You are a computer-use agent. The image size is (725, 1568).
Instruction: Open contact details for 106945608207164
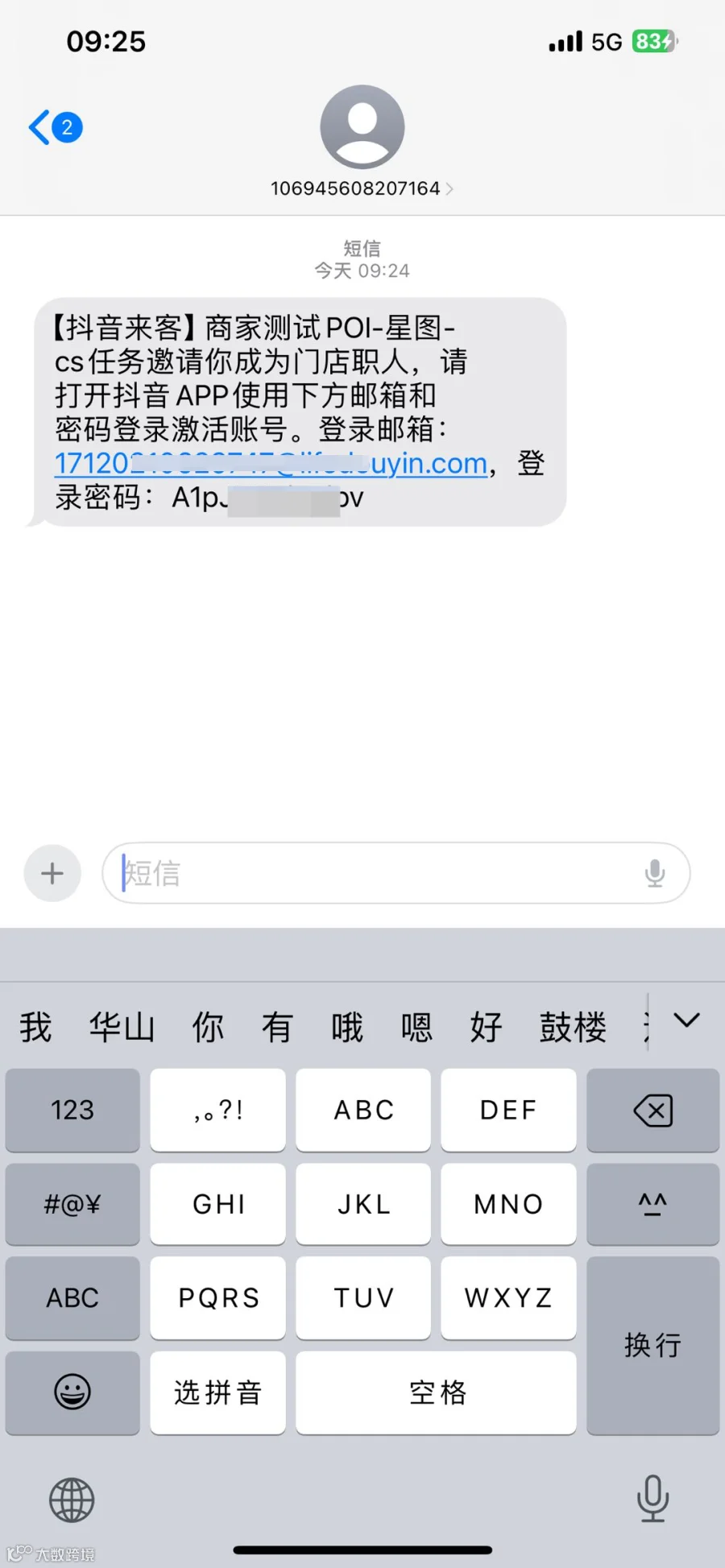point(362,188)
